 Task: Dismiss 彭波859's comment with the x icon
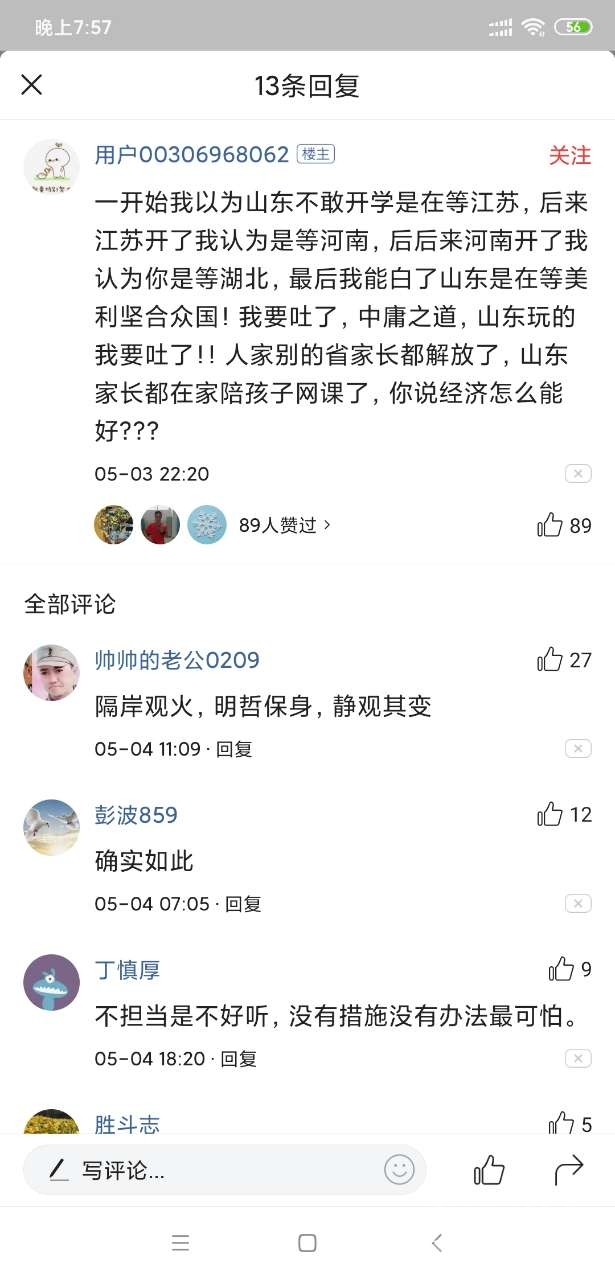click(578, 904)
